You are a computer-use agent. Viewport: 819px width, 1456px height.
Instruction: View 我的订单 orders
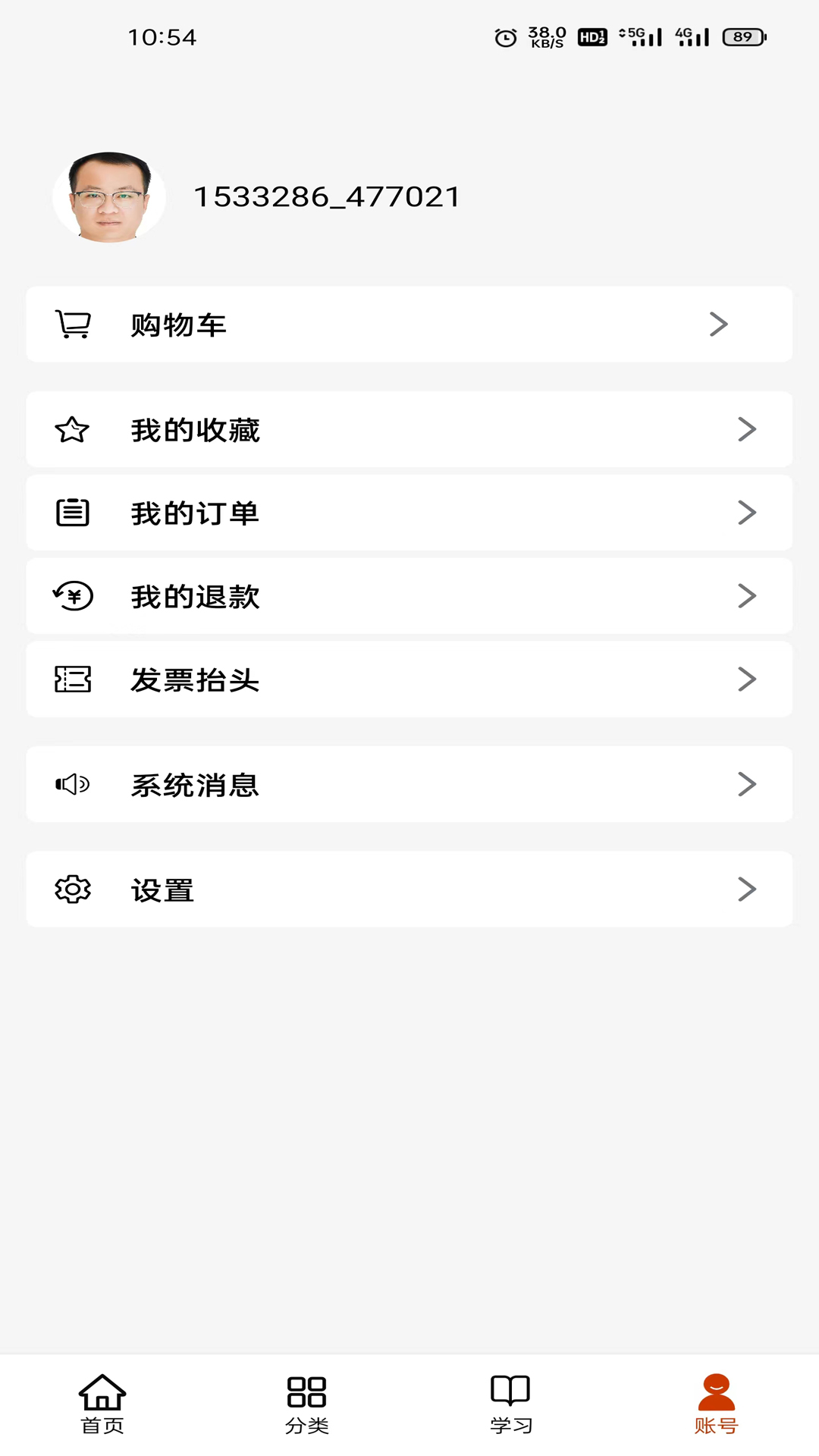point(409,513)
